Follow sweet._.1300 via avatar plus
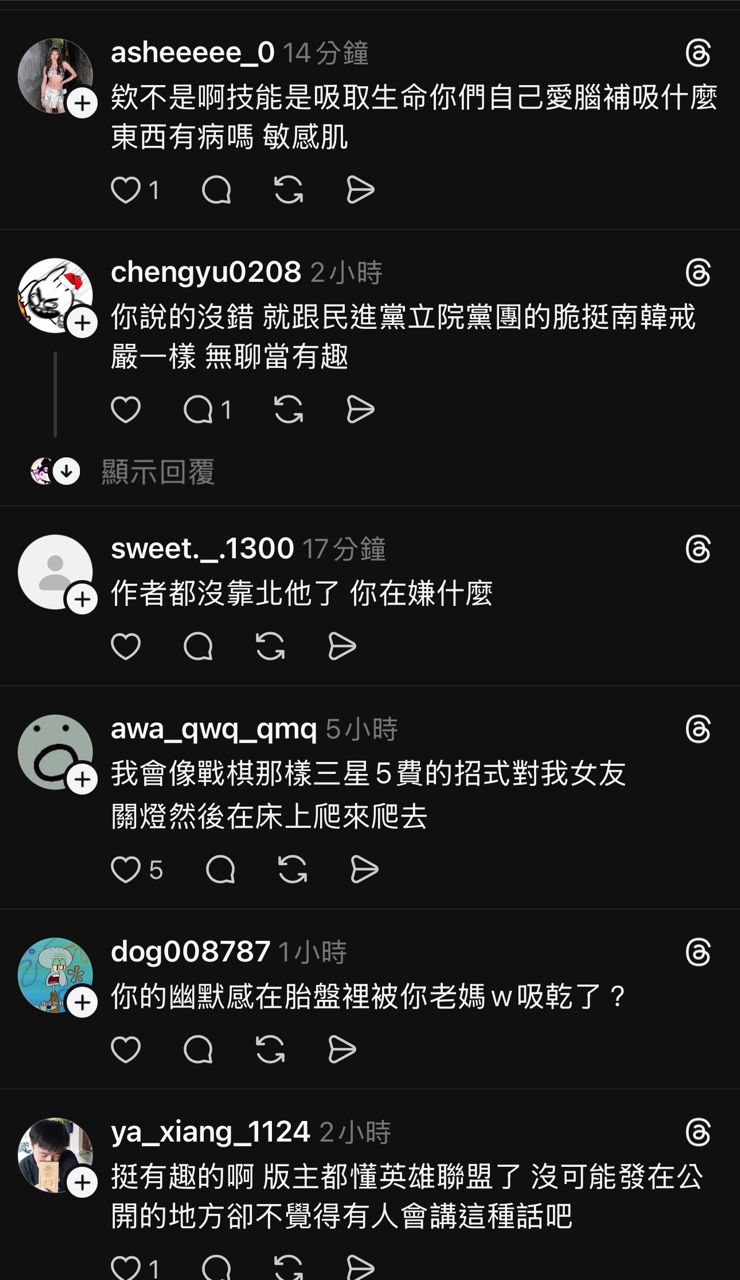Viewport: 740px width, 1280px height. tap(82, 598)
